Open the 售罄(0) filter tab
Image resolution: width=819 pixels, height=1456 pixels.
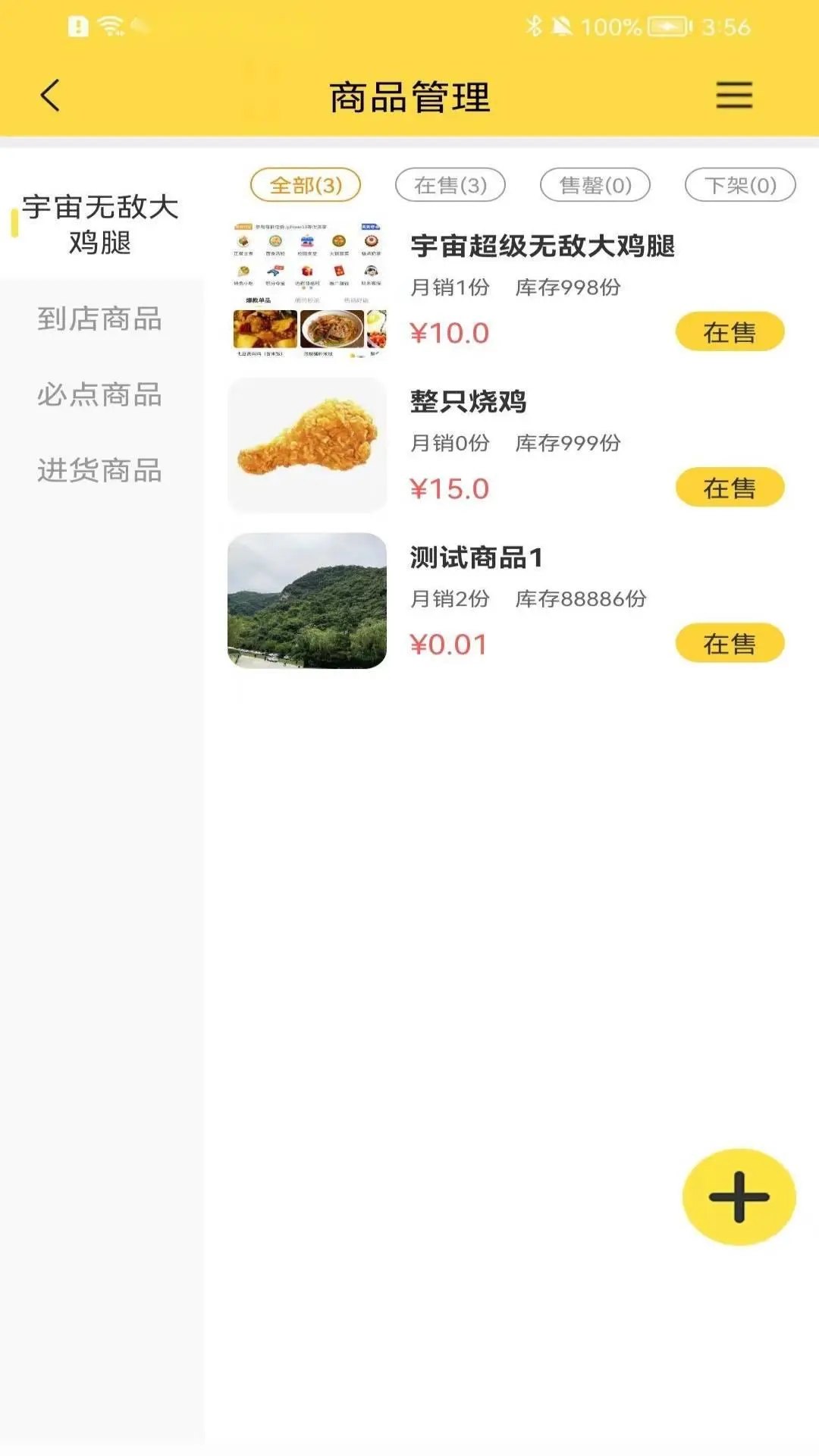coord(594,184)
